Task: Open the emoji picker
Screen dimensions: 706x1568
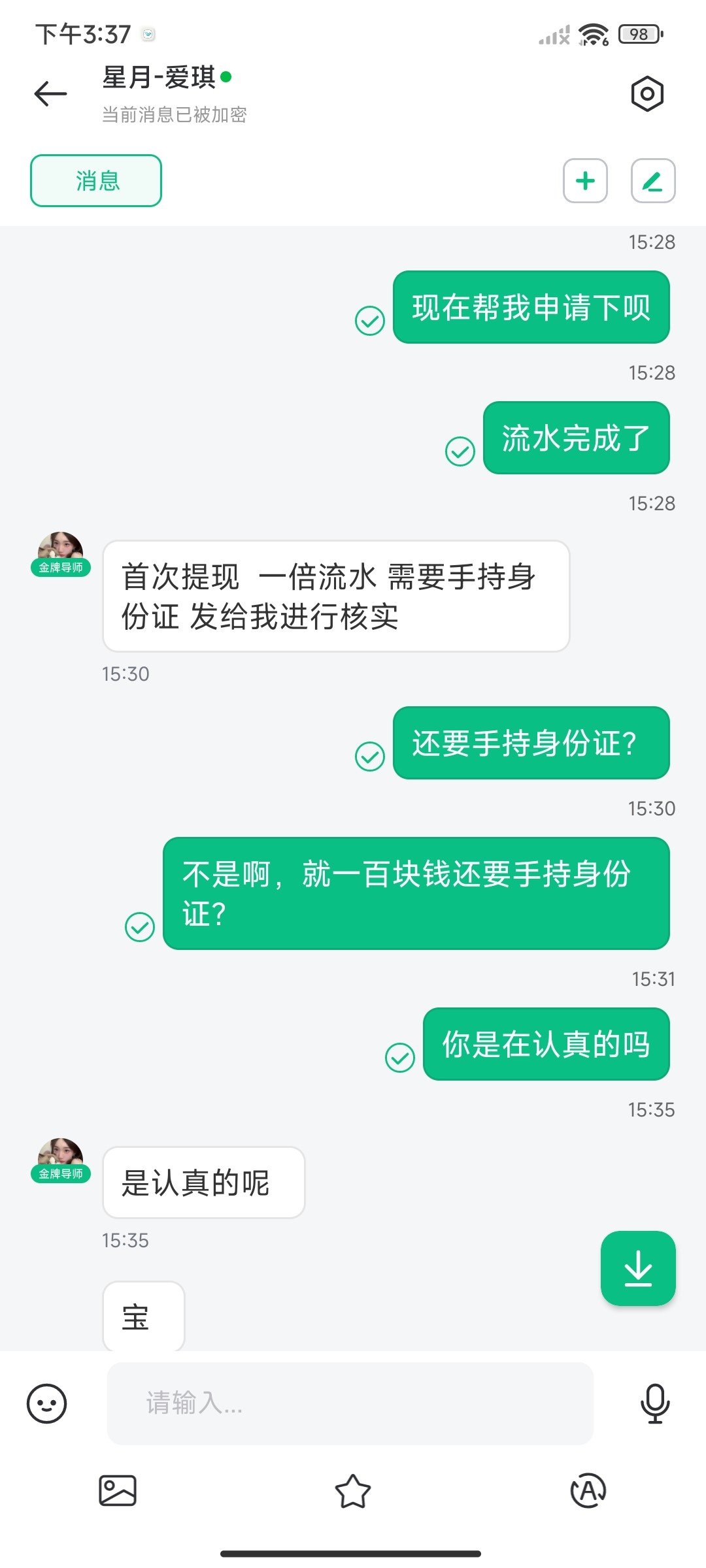Action: (x=46, y=1403)
